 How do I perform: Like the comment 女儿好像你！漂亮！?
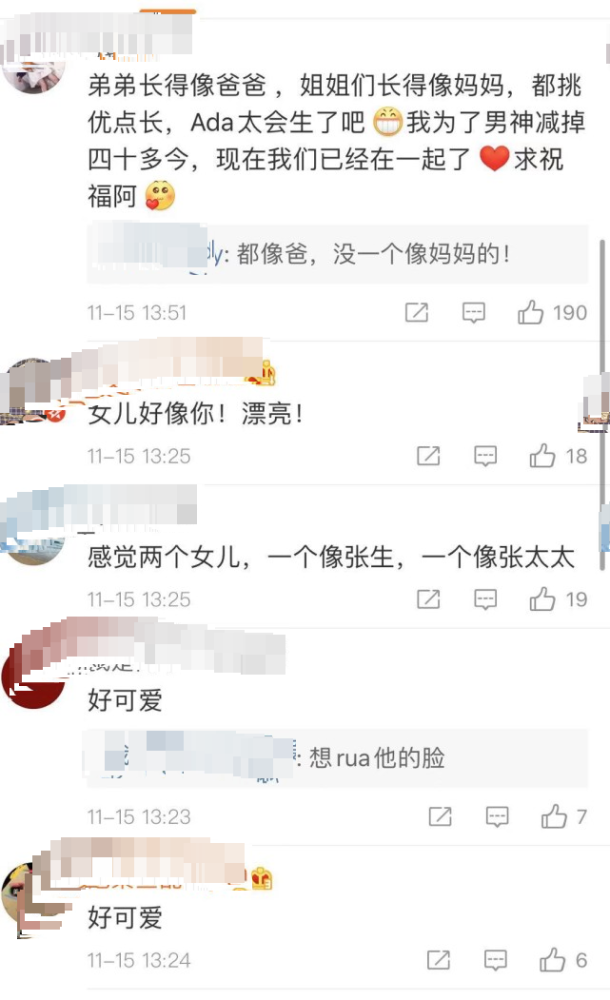click(543, 457)
